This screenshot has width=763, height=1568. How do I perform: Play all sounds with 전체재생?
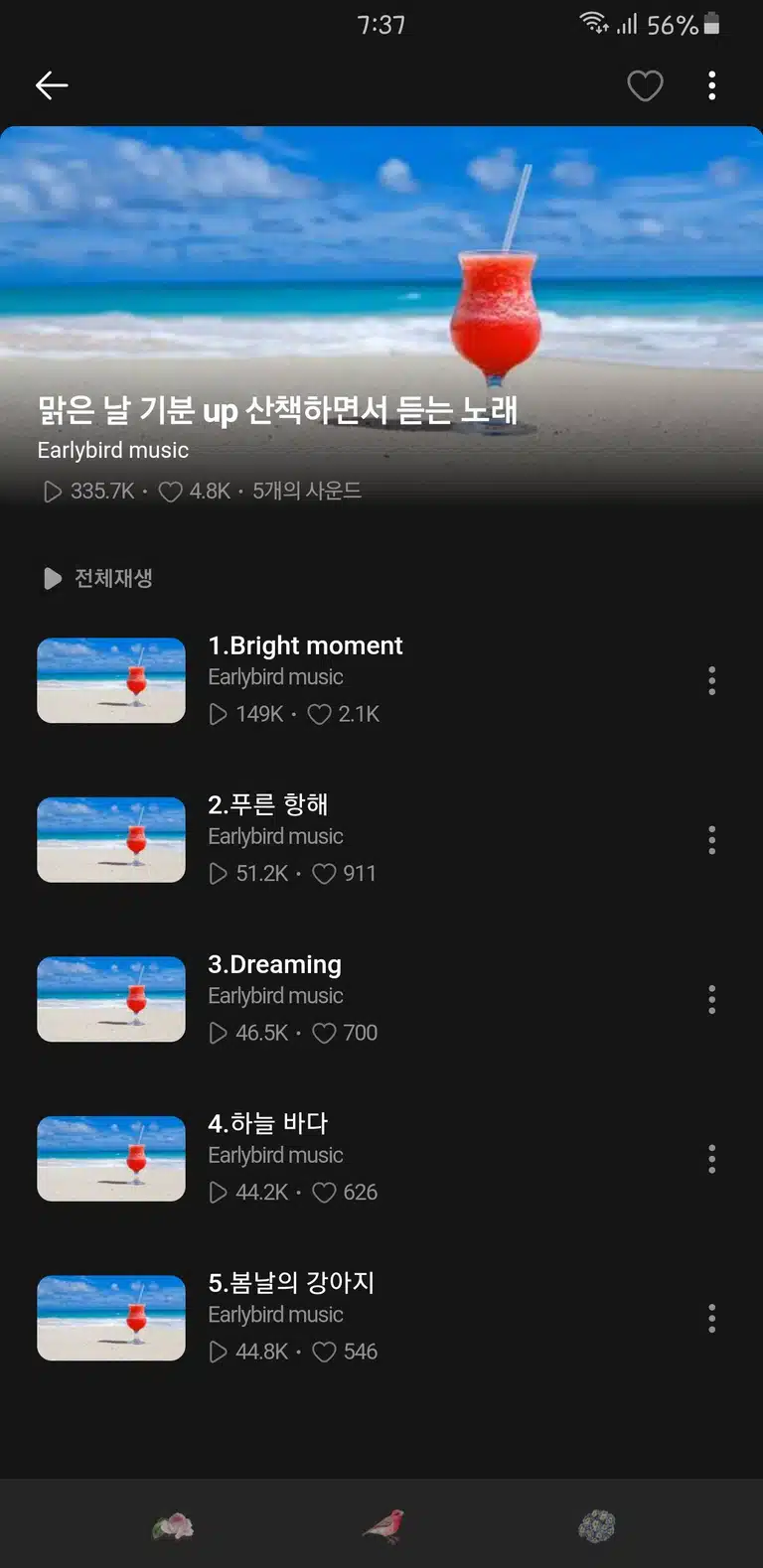98,578
